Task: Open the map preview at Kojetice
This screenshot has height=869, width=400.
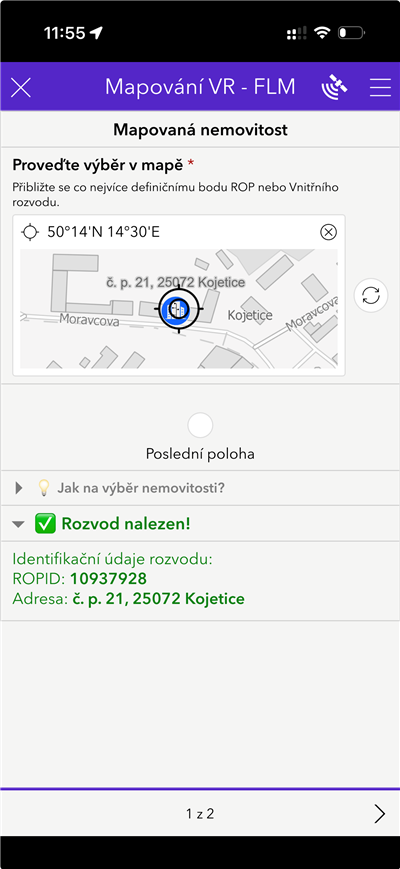Action: coord(178,309)
